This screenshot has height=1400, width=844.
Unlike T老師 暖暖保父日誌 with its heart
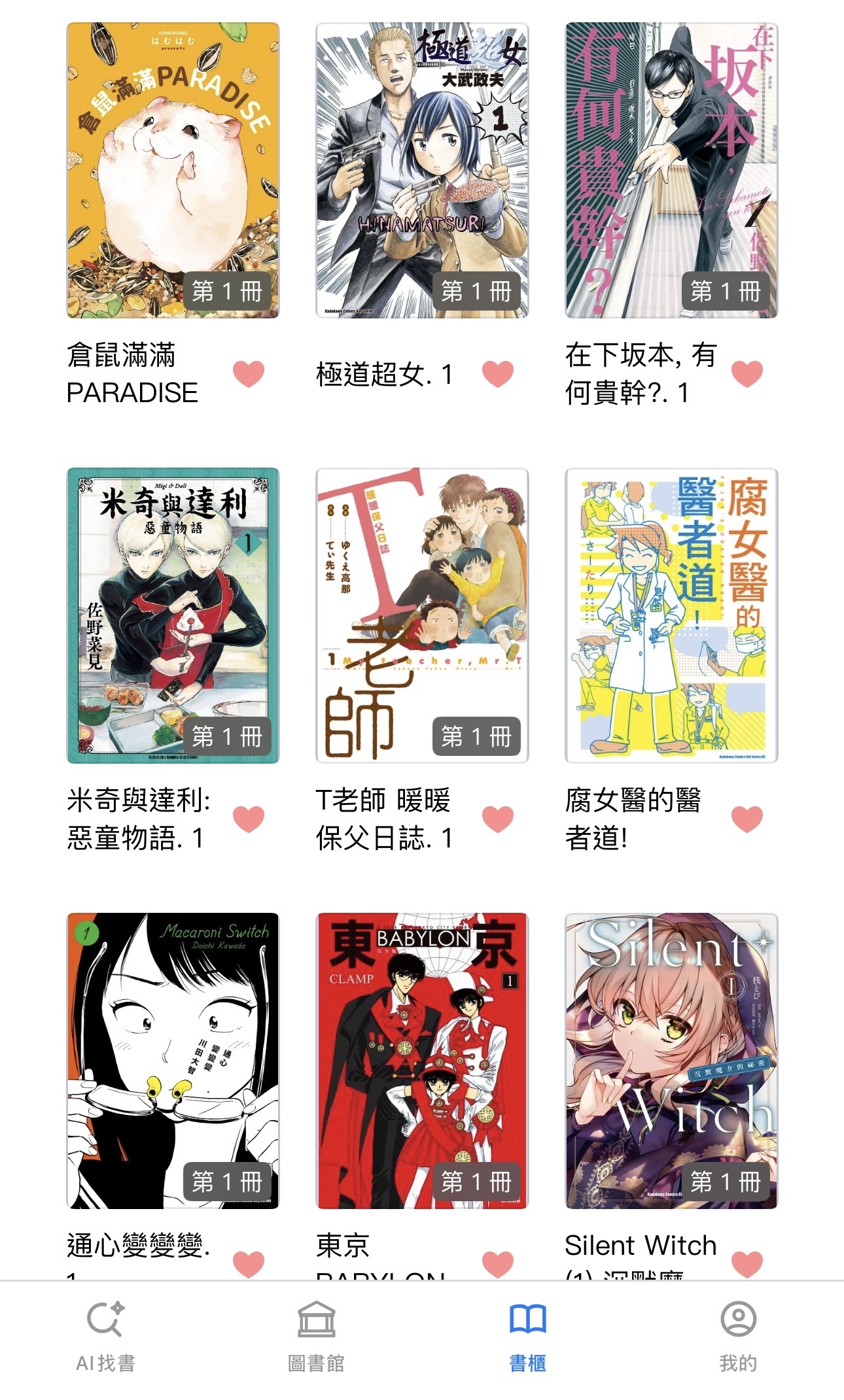(x=498, y=819)
